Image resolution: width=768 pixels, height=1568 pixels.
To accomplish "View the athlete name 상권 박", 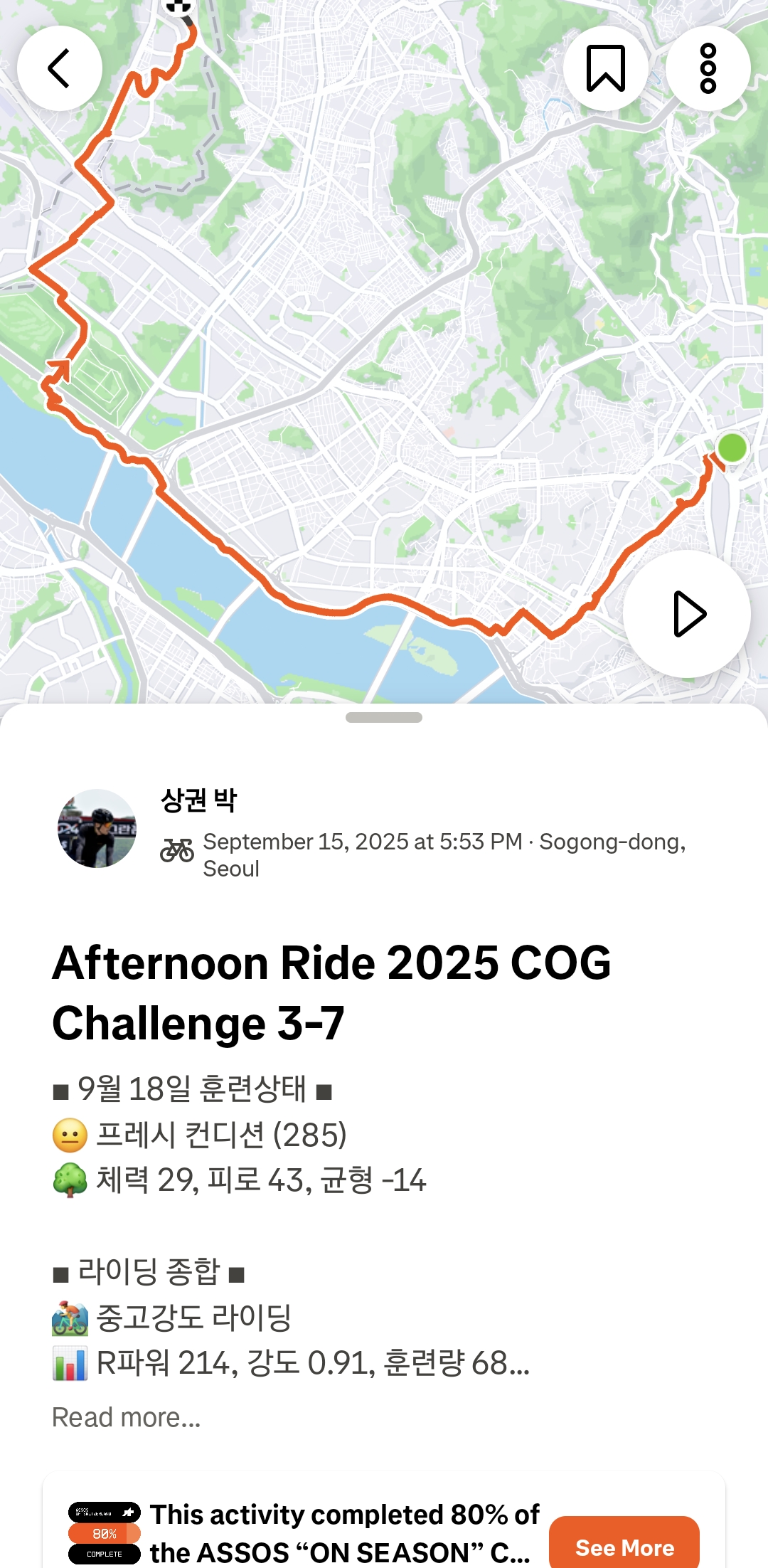I will (199, 800).
